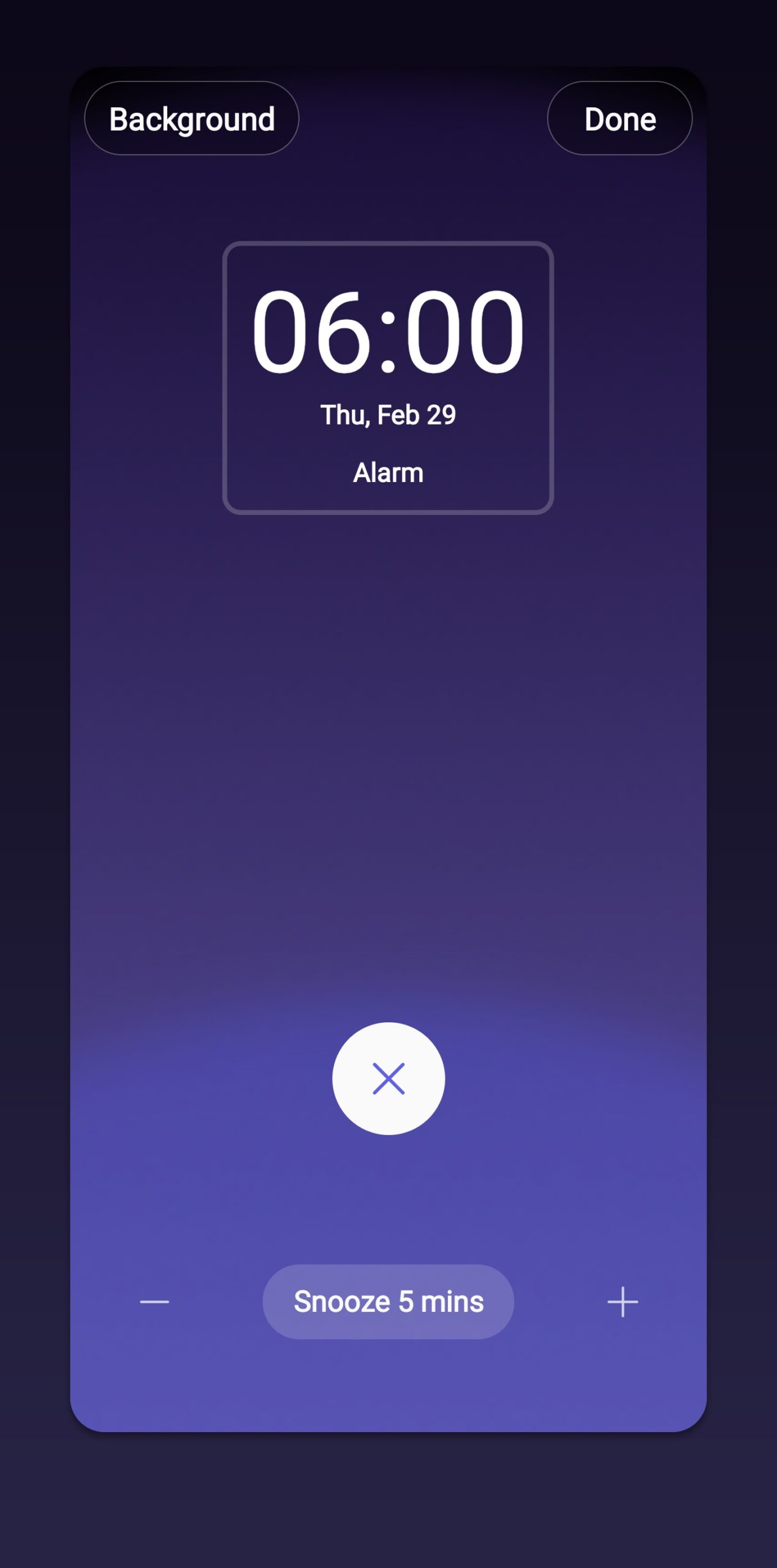
Task: Tap Snooze 5 mins
Action: click(388, 1301)
